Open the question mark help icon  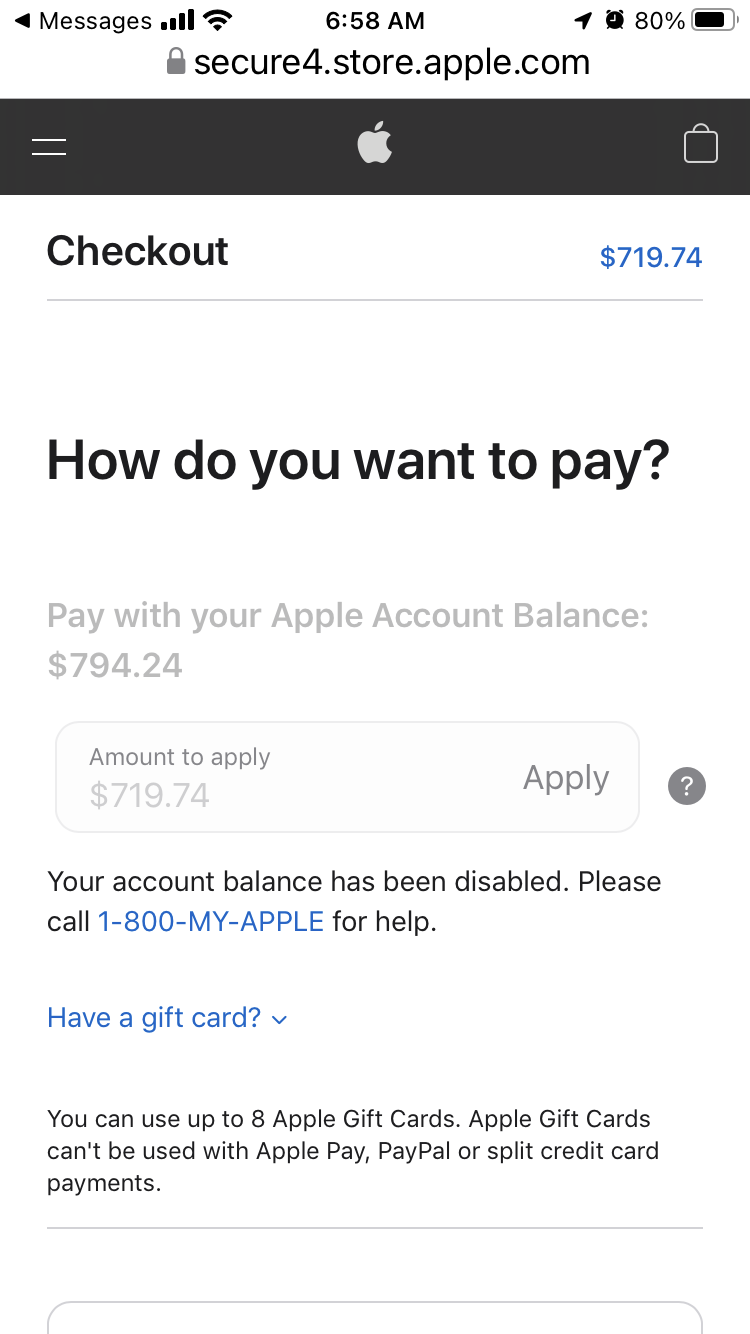click(x=687, y=785)
